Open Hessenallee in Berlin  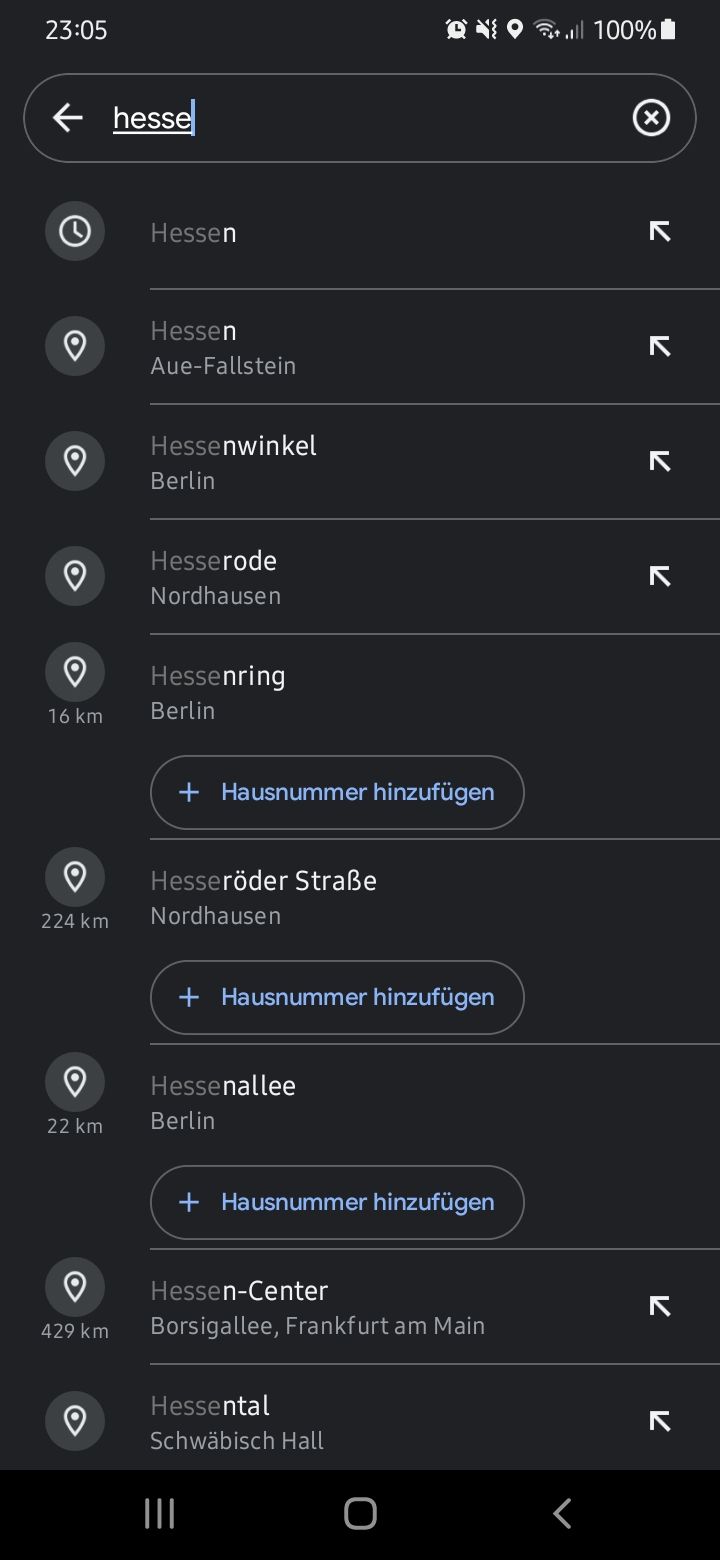coord(360,1102)
